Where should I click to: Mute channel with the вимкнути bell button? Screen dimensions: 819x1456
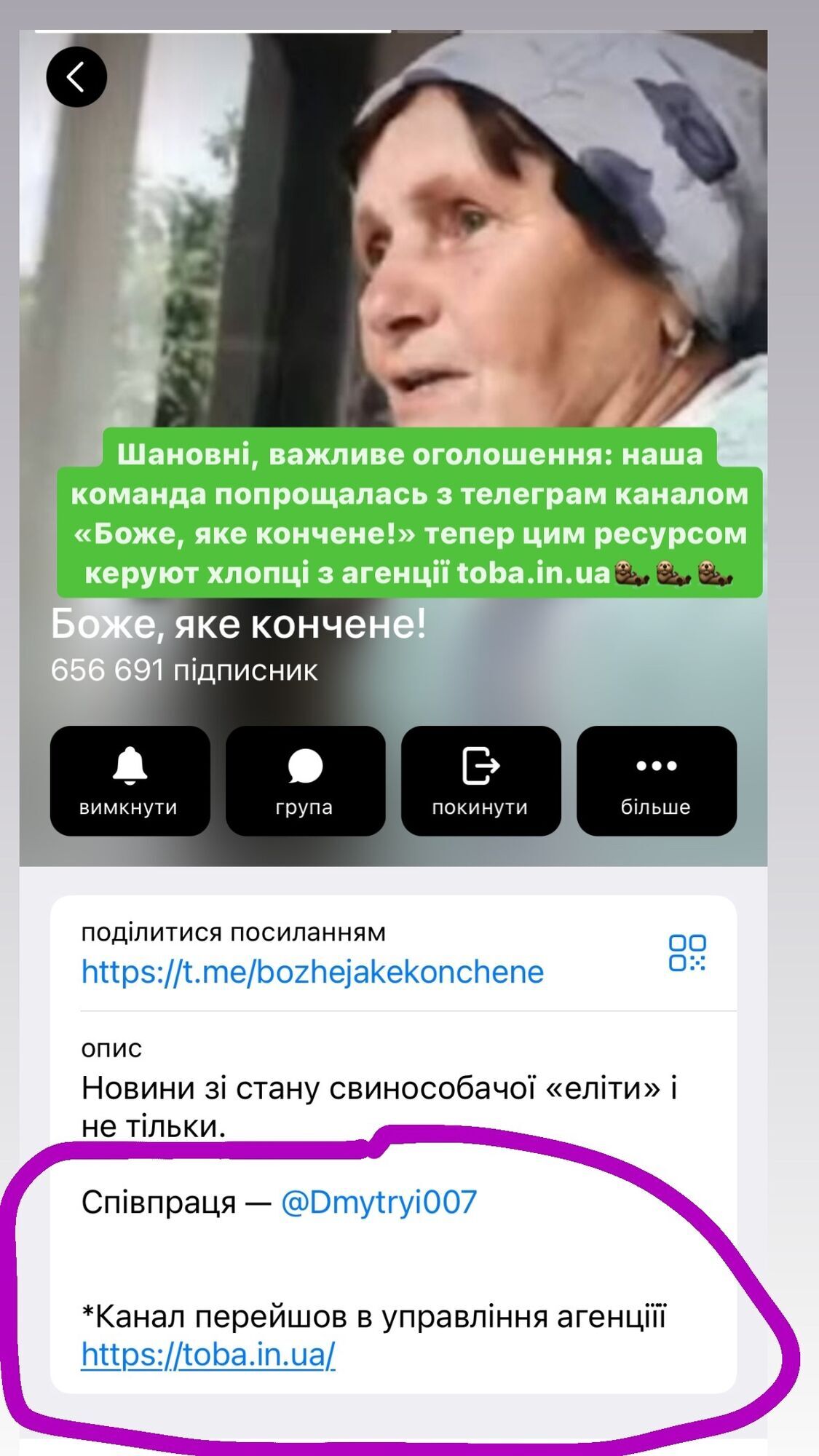point(130,780)
